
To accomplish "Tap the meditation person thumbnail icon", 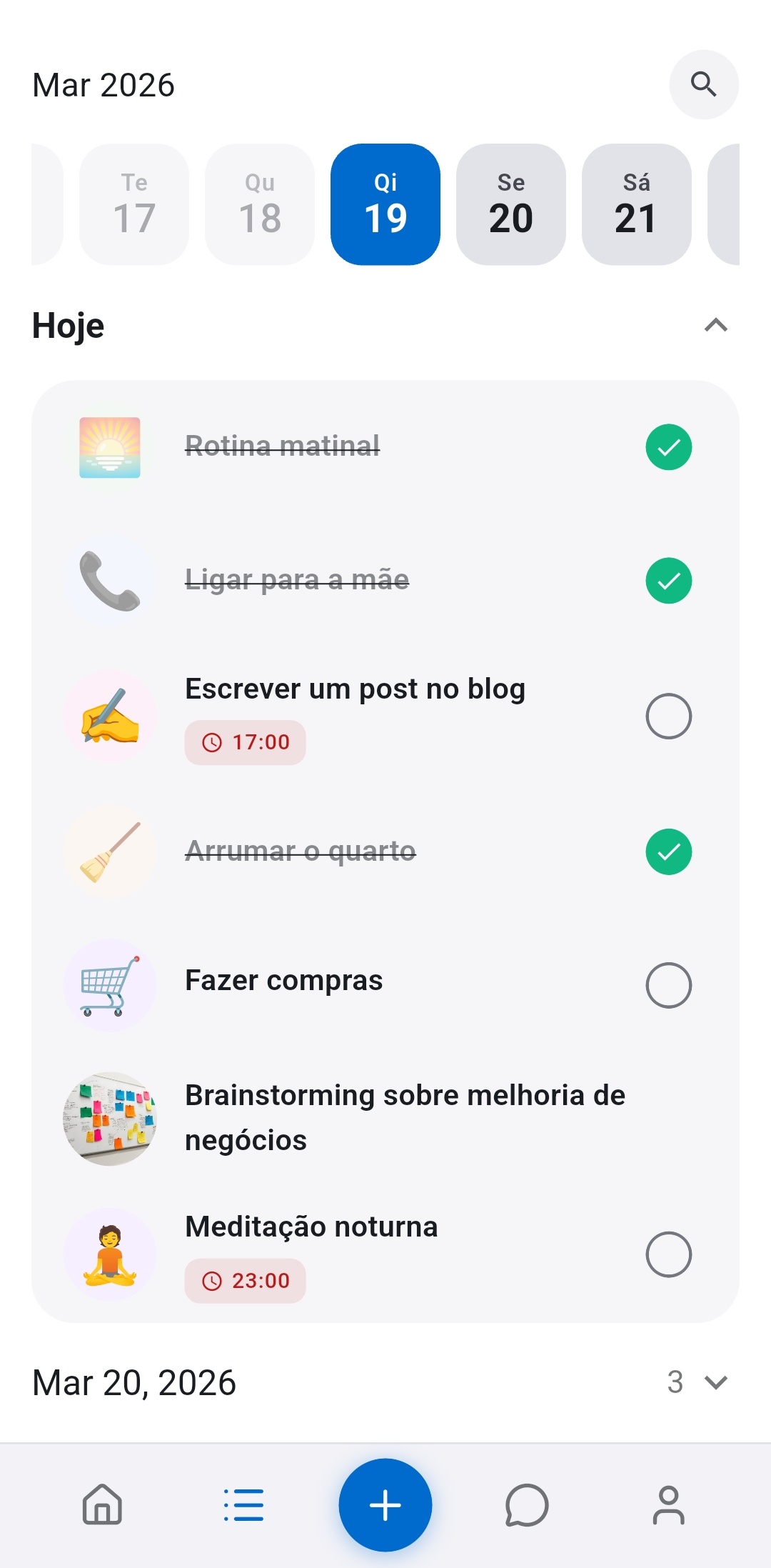I will coord(110,1252).
